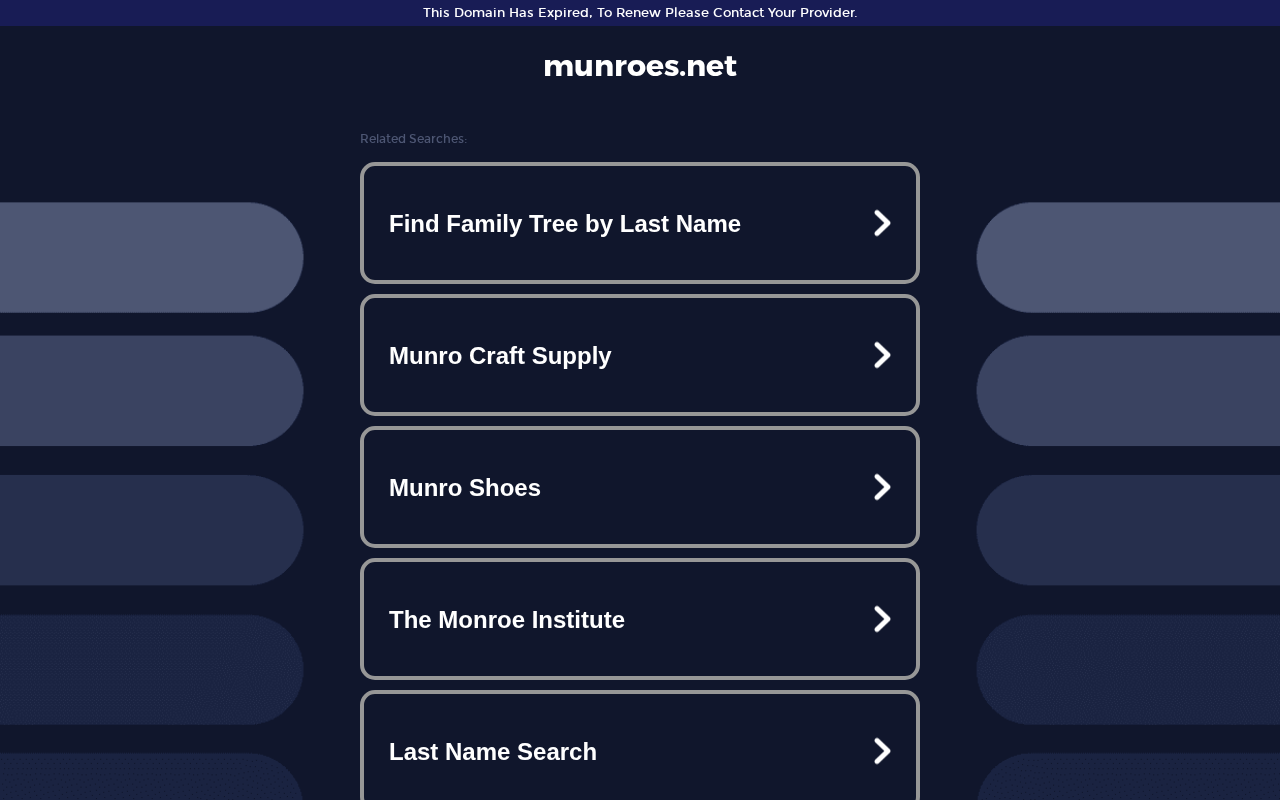The width and height of the screenshot is (1280, 800).
Task: Open The Monroe Institute link
Action: [640, 619]
